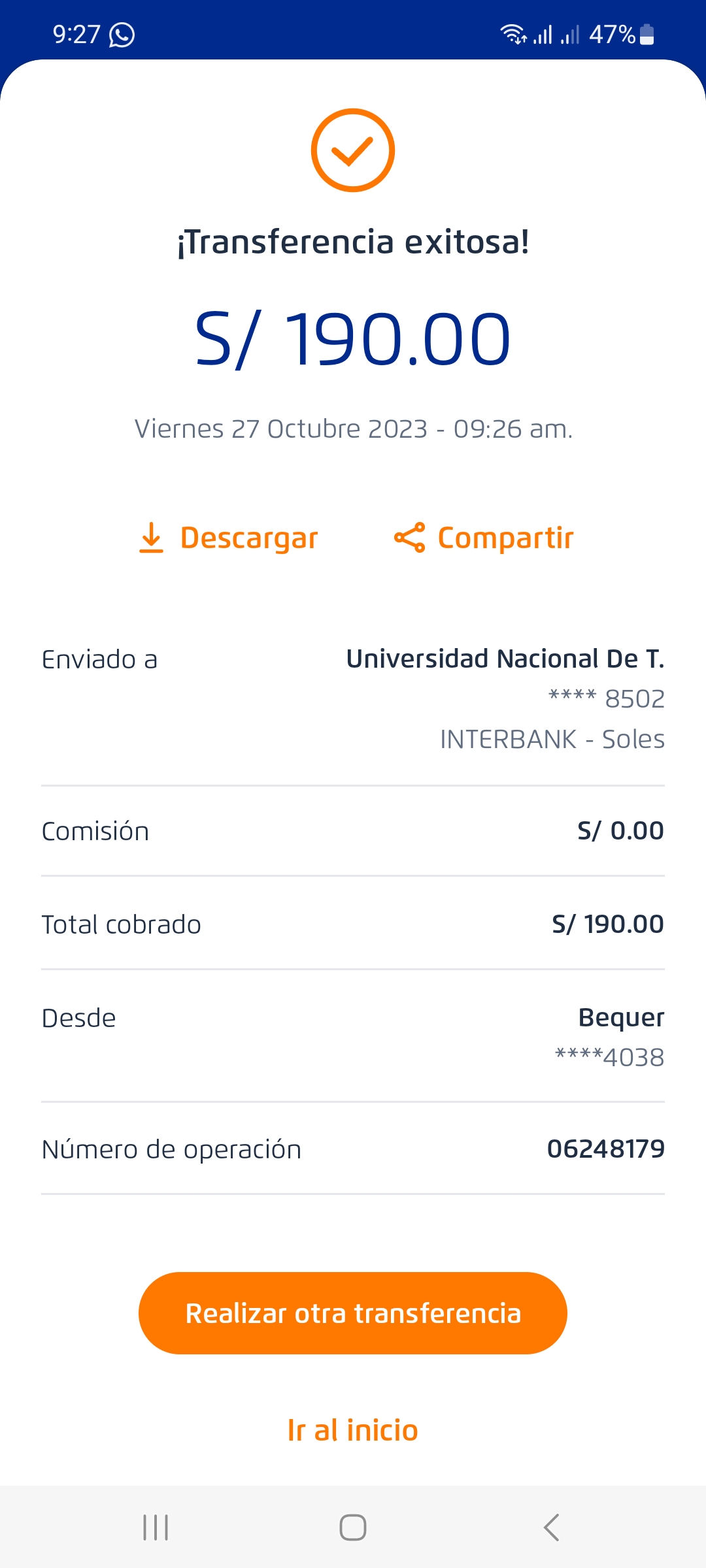Open the recent apps view
The image size is (706, 1568).
coord(156,1527)
